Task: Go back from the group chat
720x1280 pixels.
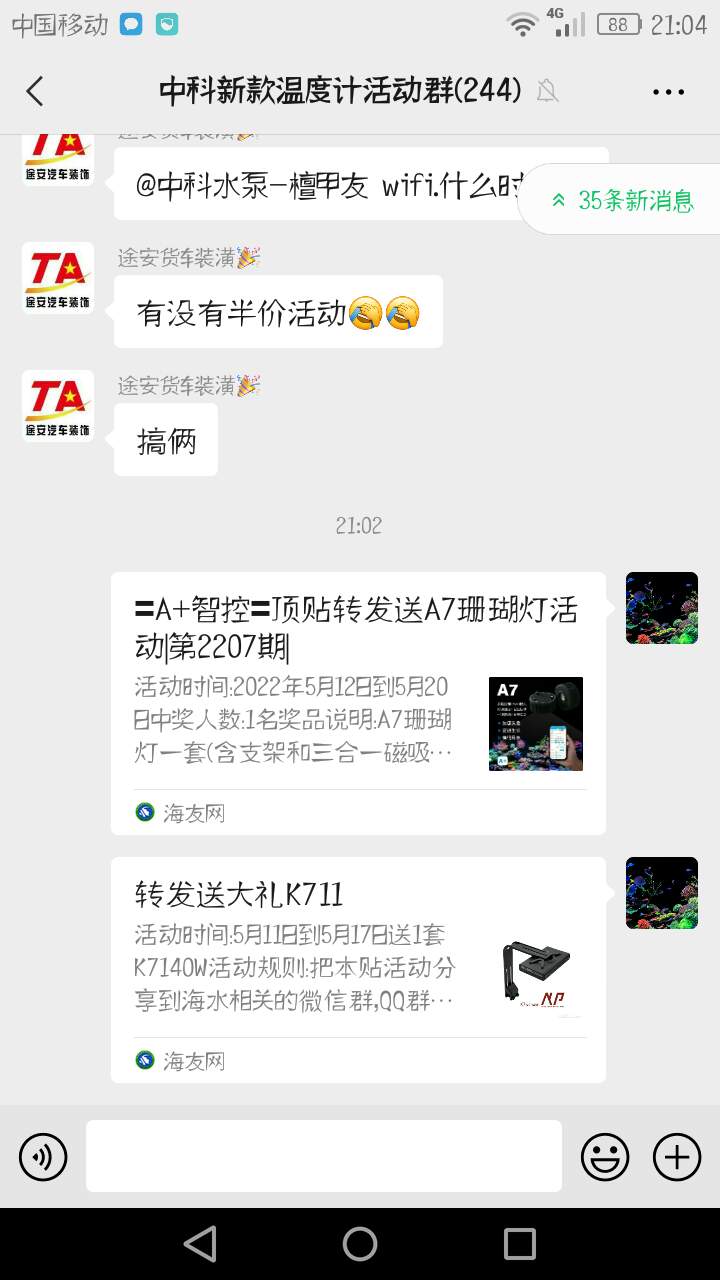Action: pyautogui.click(x=35, y=92)
